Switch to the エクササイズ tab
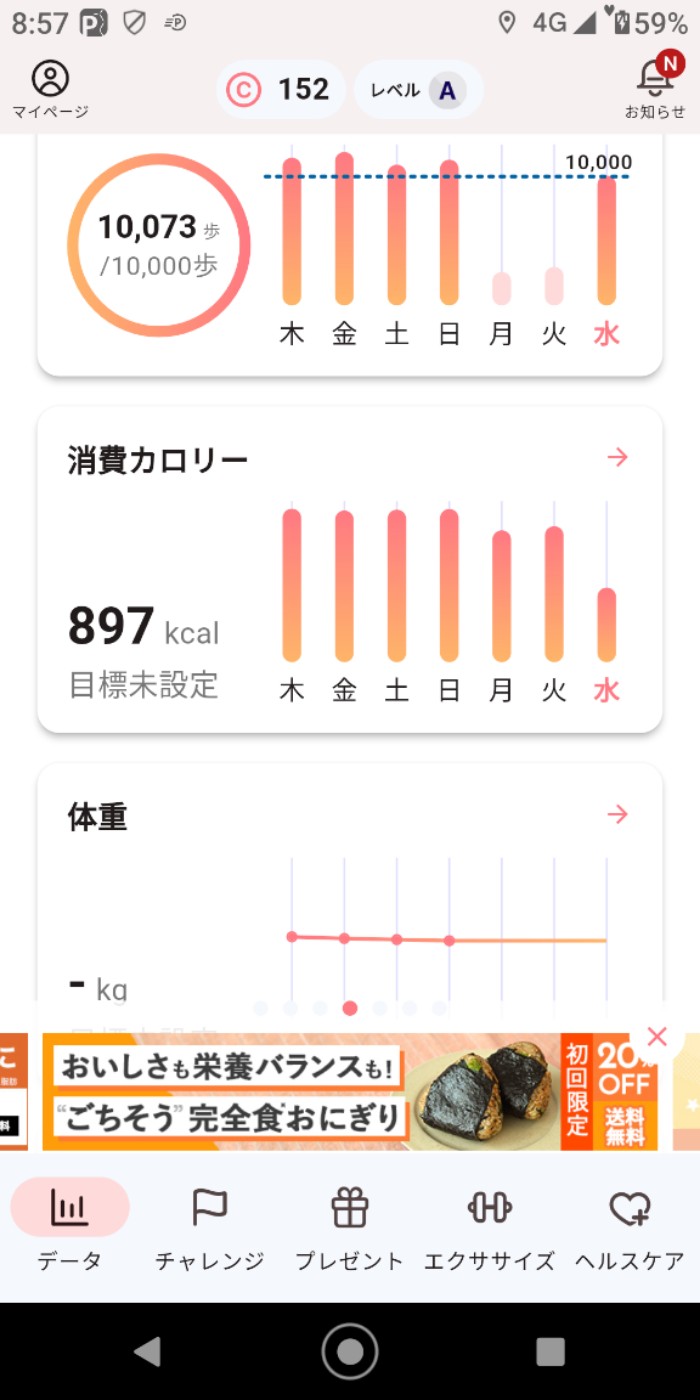 pyautogui.click(x=490, y=1225)
